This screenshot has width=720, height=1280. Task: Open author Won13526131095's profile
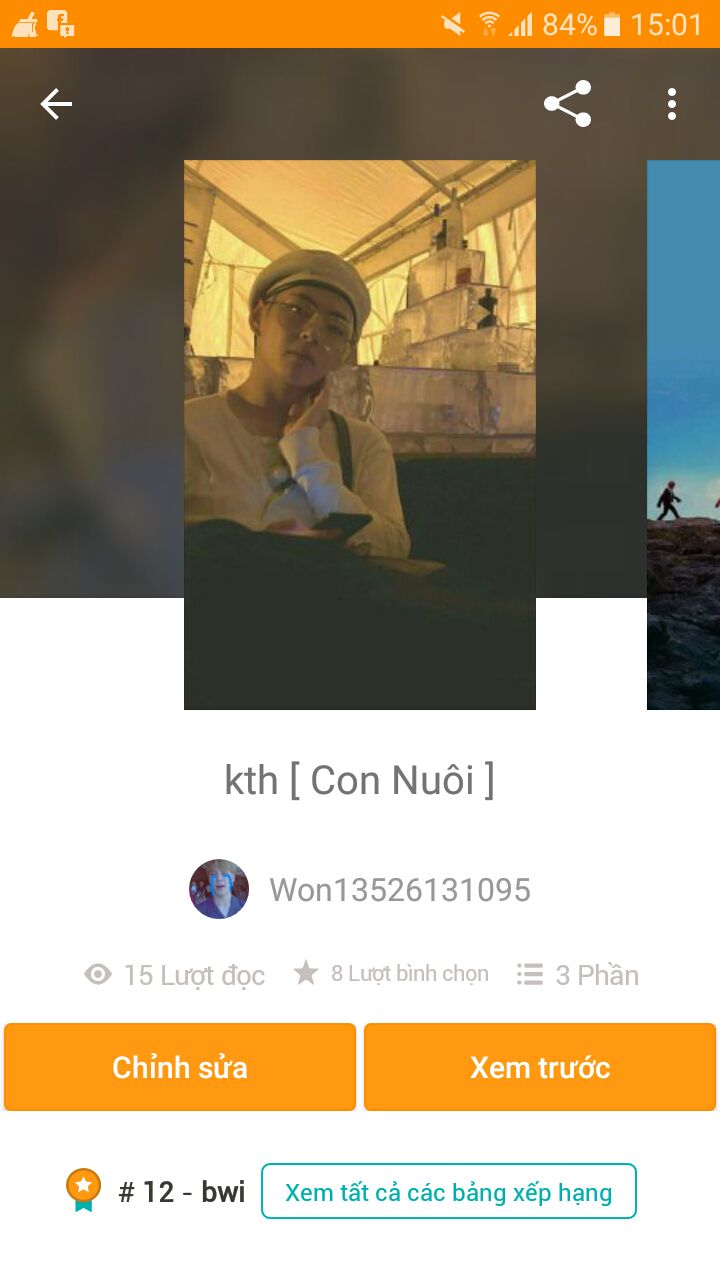[360, 889]
